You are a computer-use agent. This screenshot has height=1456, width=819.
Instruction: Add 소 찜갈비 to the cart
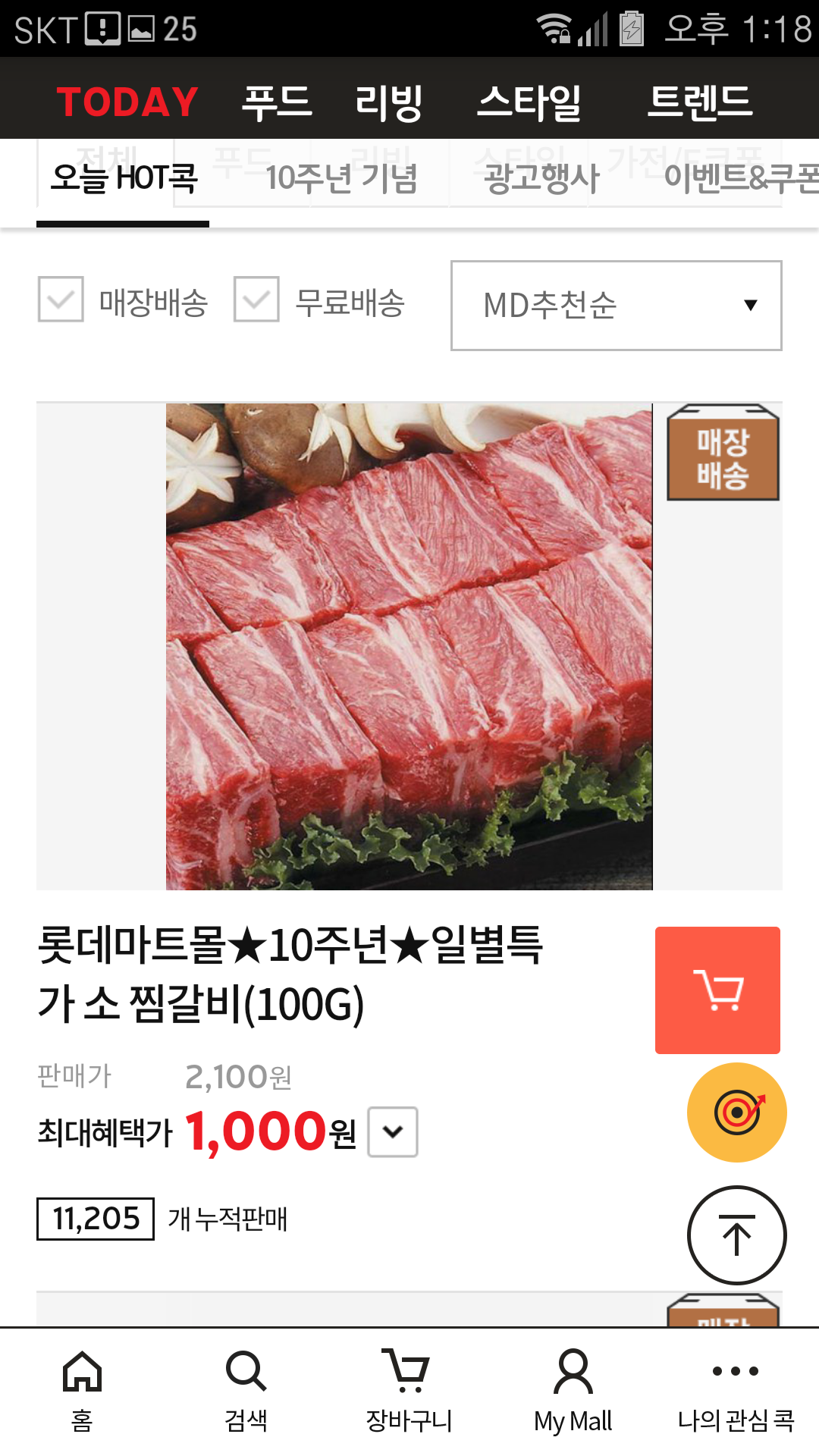point(717,990)
